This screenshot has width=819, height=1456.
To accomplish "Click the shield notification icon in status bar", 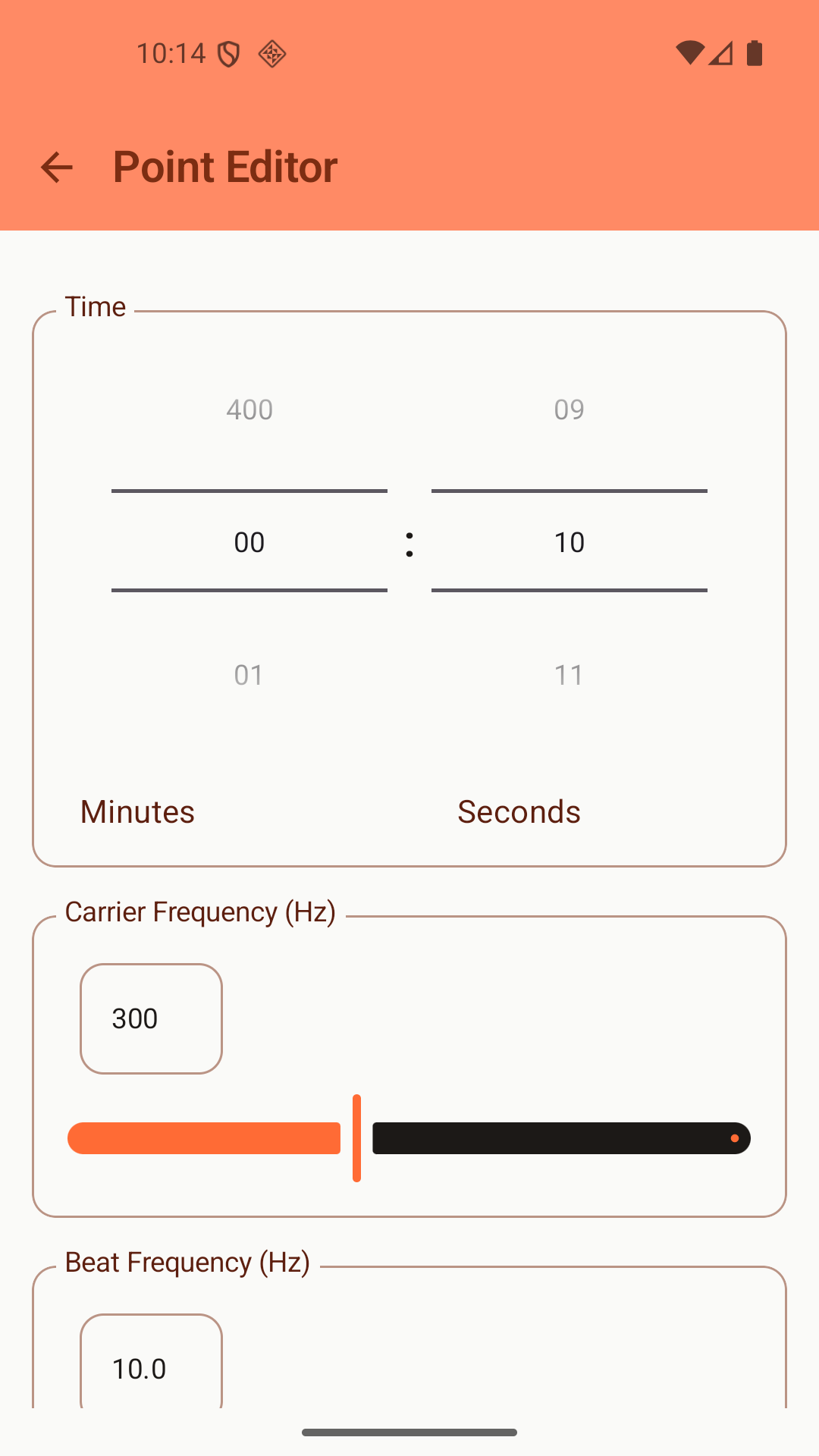I will click(230, 54).
